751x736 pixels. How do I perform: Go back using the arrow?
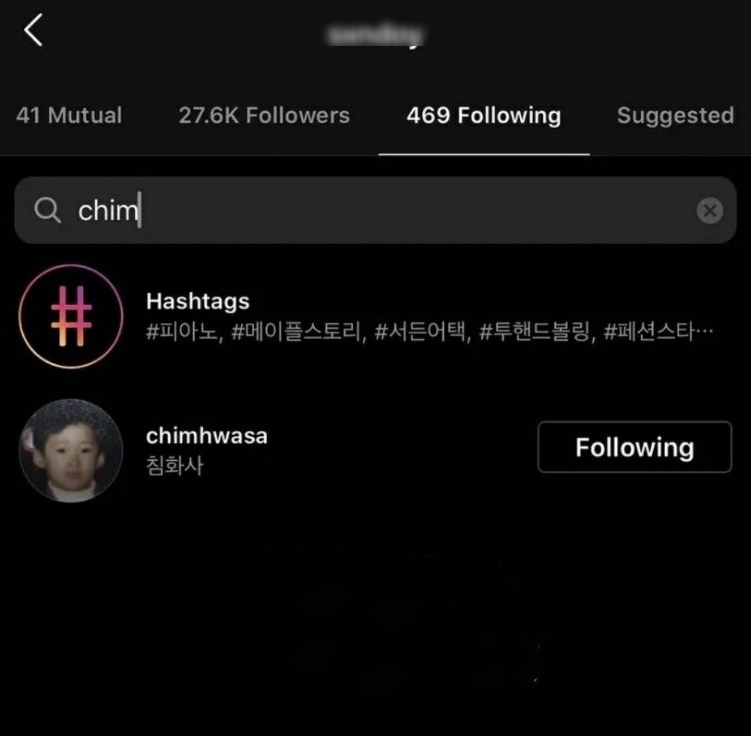(x=33, y=31)
